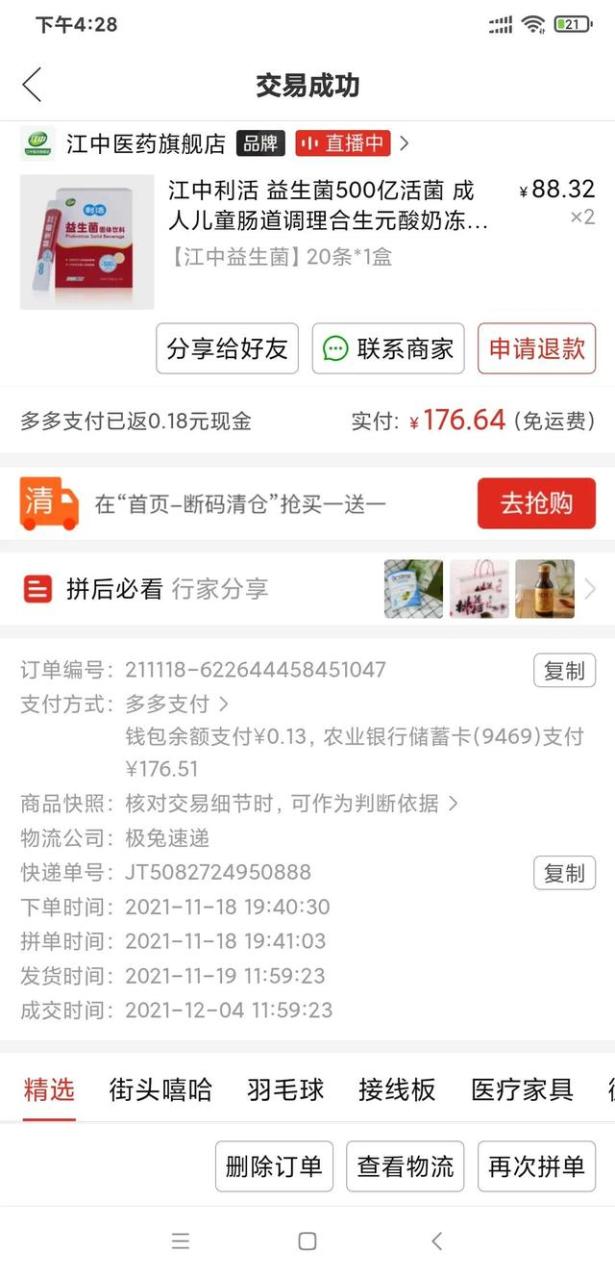Go back using the top arrow
This screenshot has width=615, height=1280.
(32, 85)
